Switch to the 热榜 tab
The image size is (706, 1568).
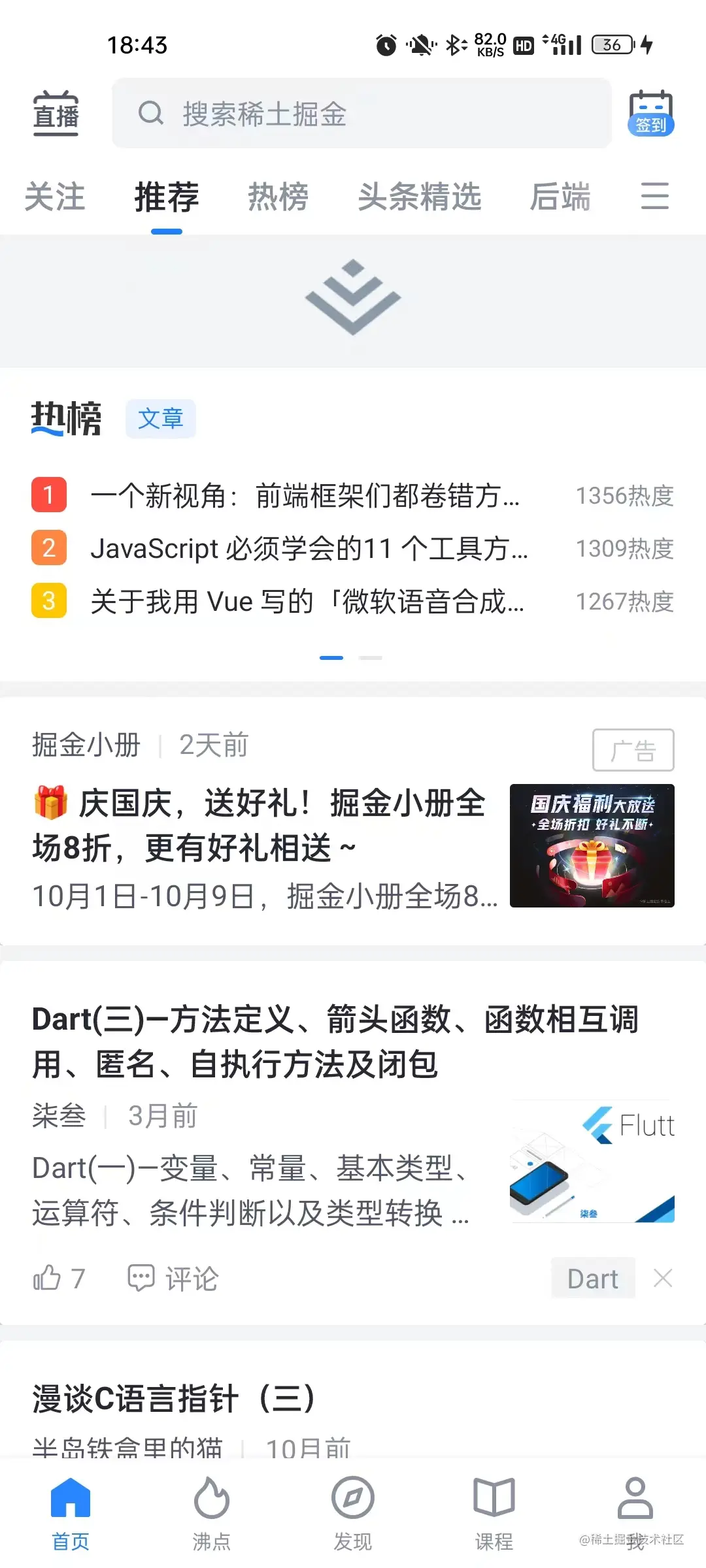(278, 197)
